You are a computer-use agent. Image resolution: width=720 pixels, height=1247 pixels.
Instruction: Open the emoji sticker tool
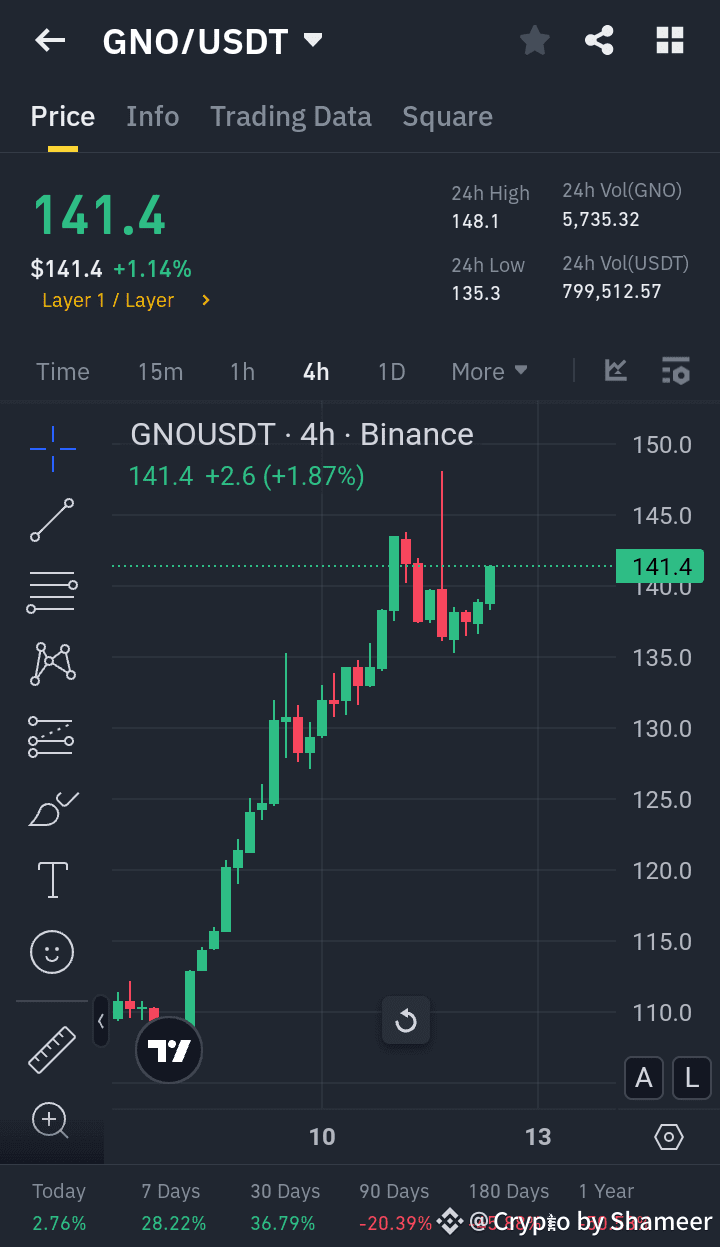tap(51, 952)
